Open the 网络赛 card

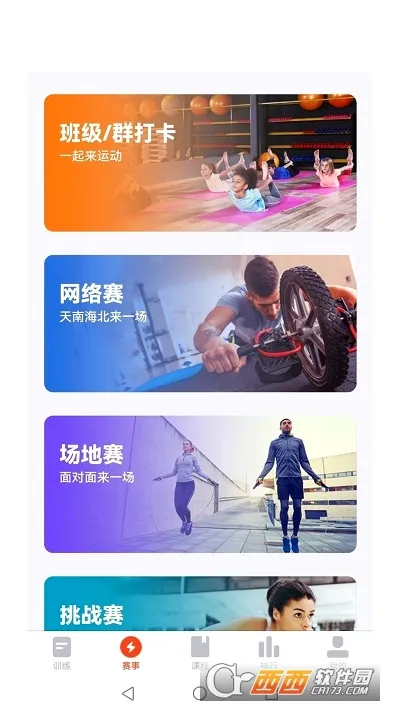[x=200, y=323]
